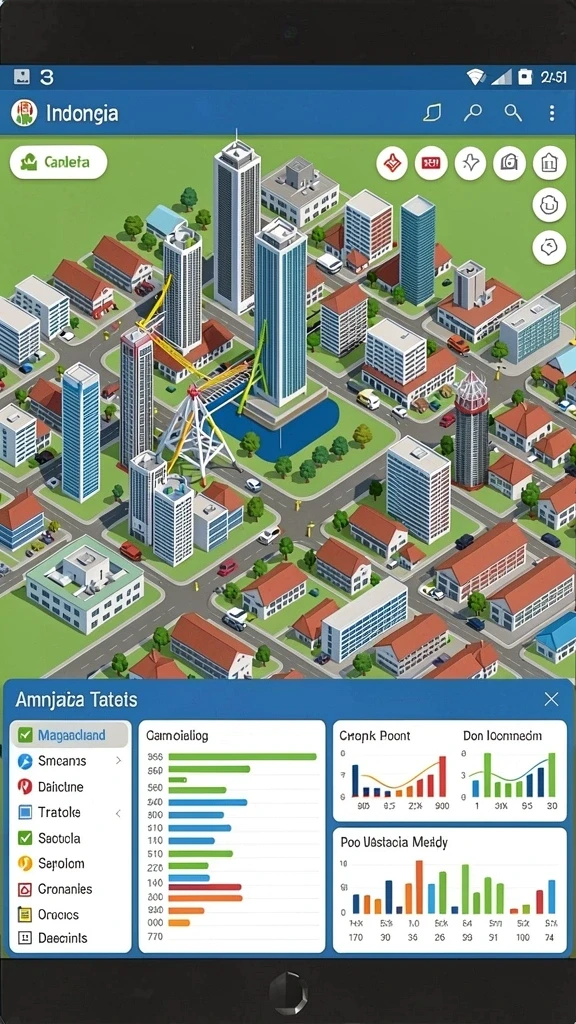Open the overflow menu in the app bar

[552, 113]
